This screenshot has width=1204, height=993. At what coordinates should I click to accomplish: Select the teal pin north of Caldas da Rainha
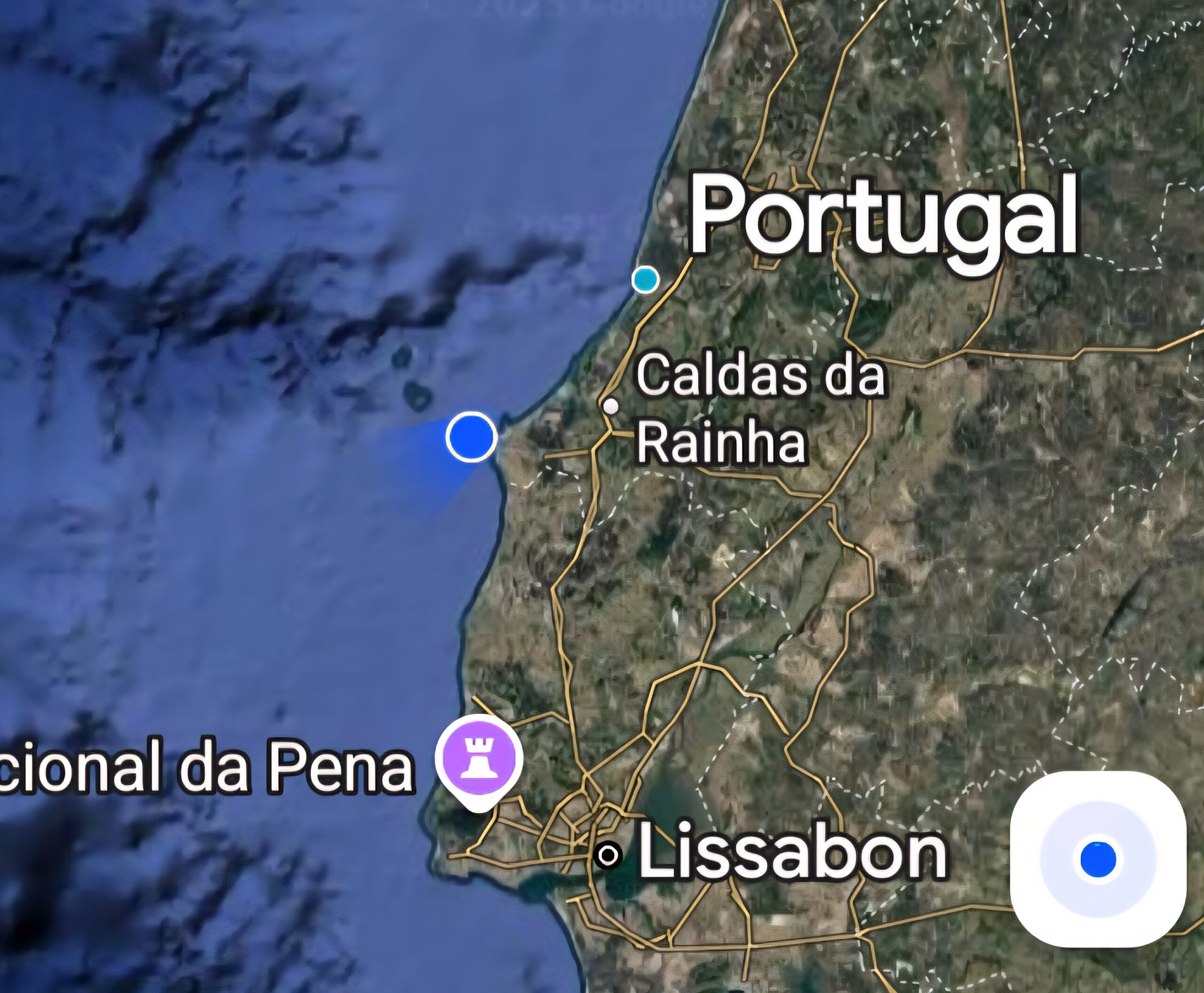645,279
